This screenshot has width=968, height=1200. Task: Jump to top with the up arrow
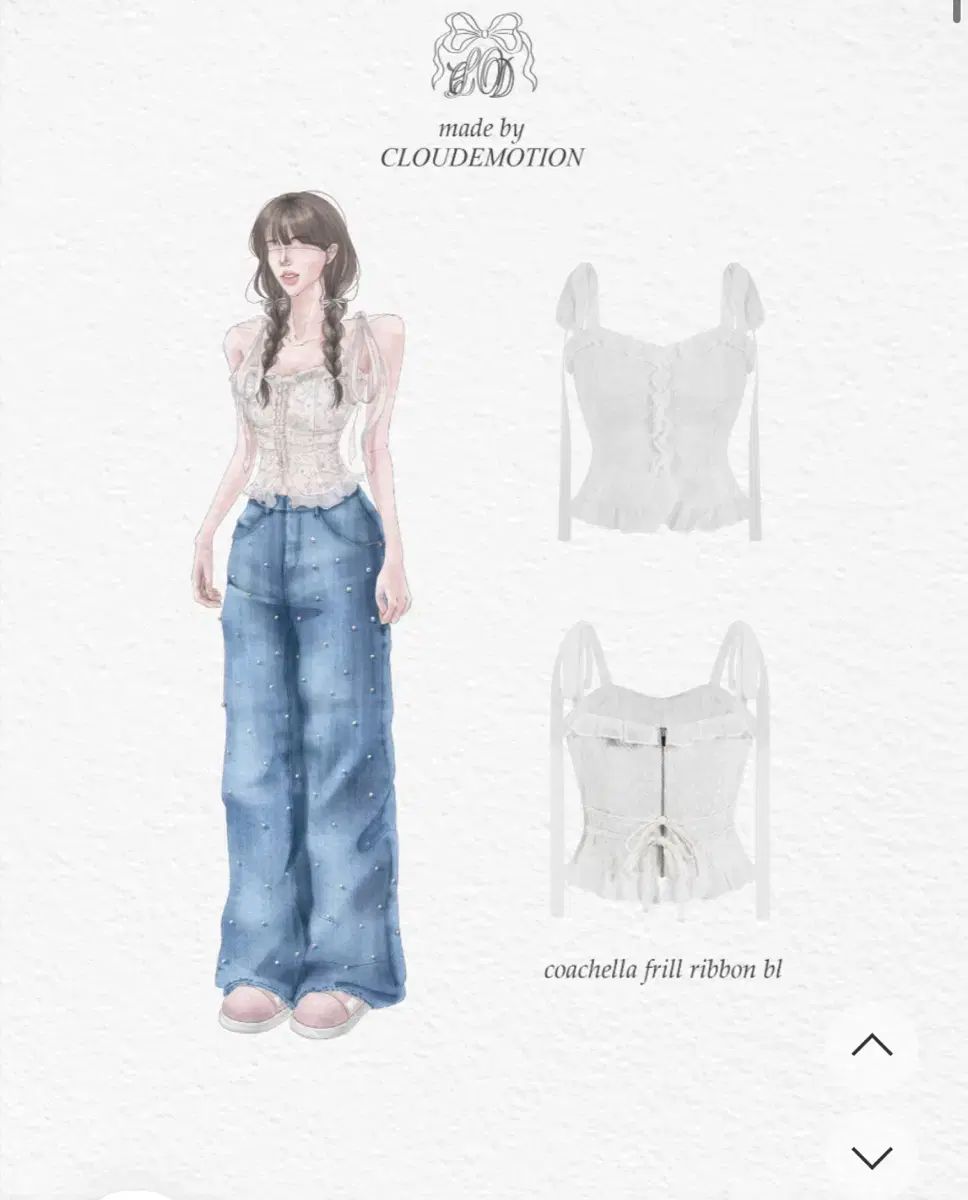click(x=871, y=1045)
